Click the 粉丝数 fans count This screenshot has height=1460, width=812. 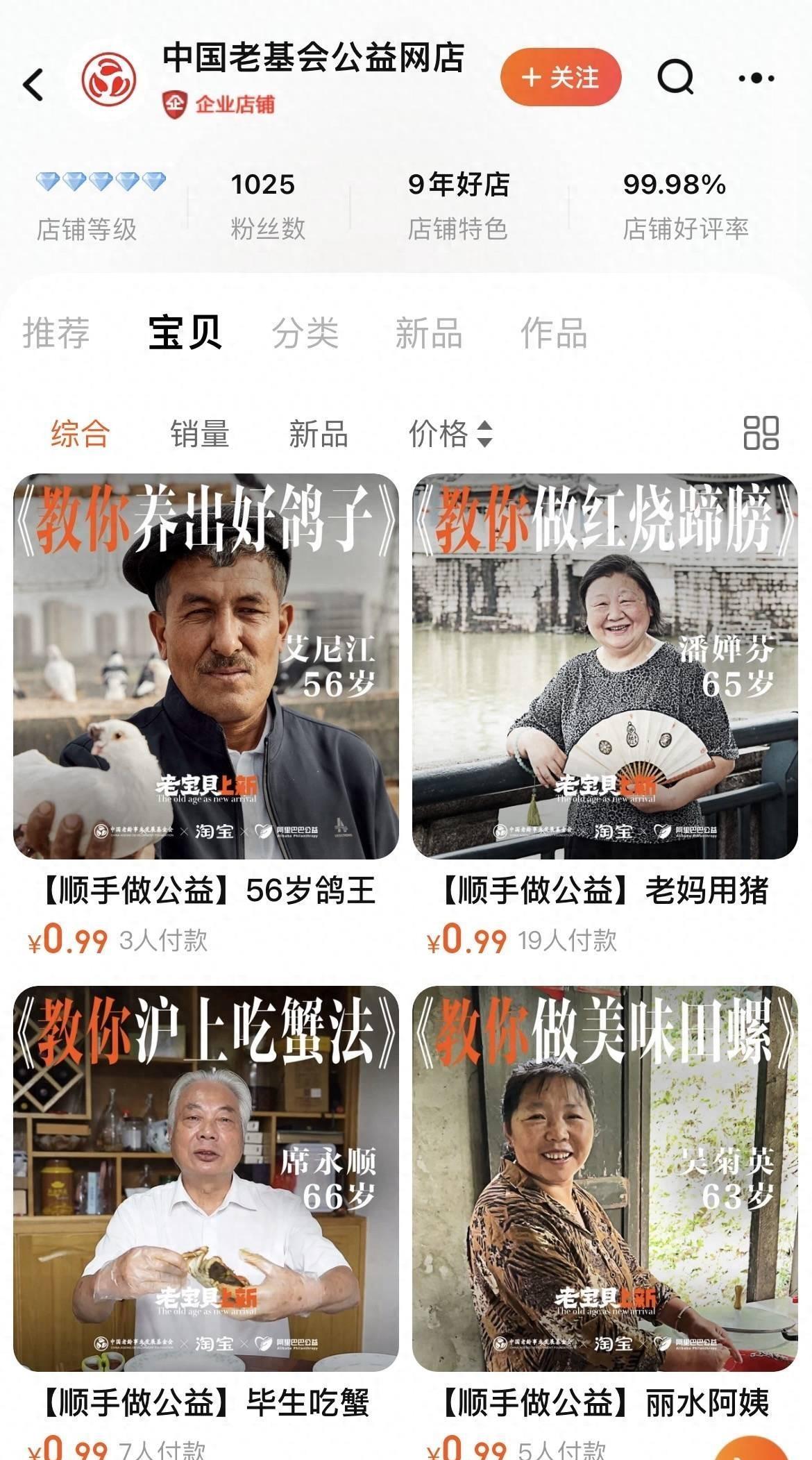[264, 201]
